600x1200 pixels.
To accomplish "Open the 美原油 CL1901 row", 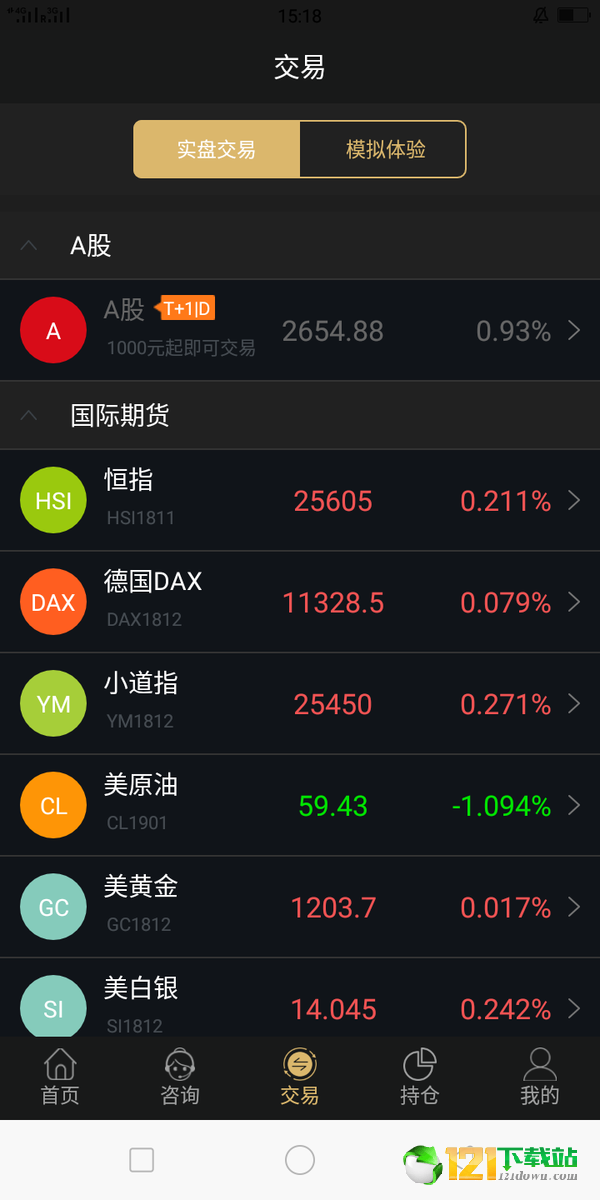I will 300,806.
